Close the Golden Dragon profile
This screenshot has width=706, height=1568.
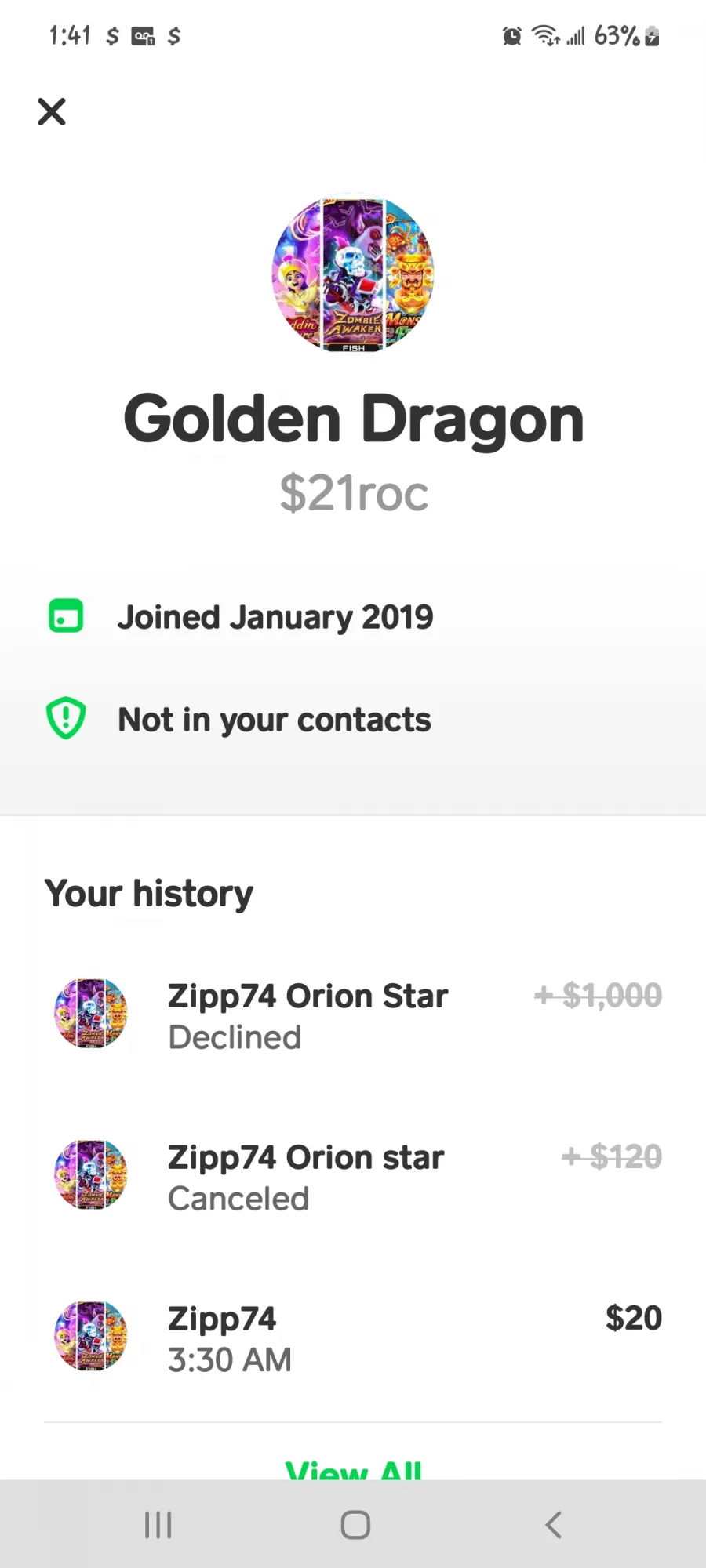(52, 111)
